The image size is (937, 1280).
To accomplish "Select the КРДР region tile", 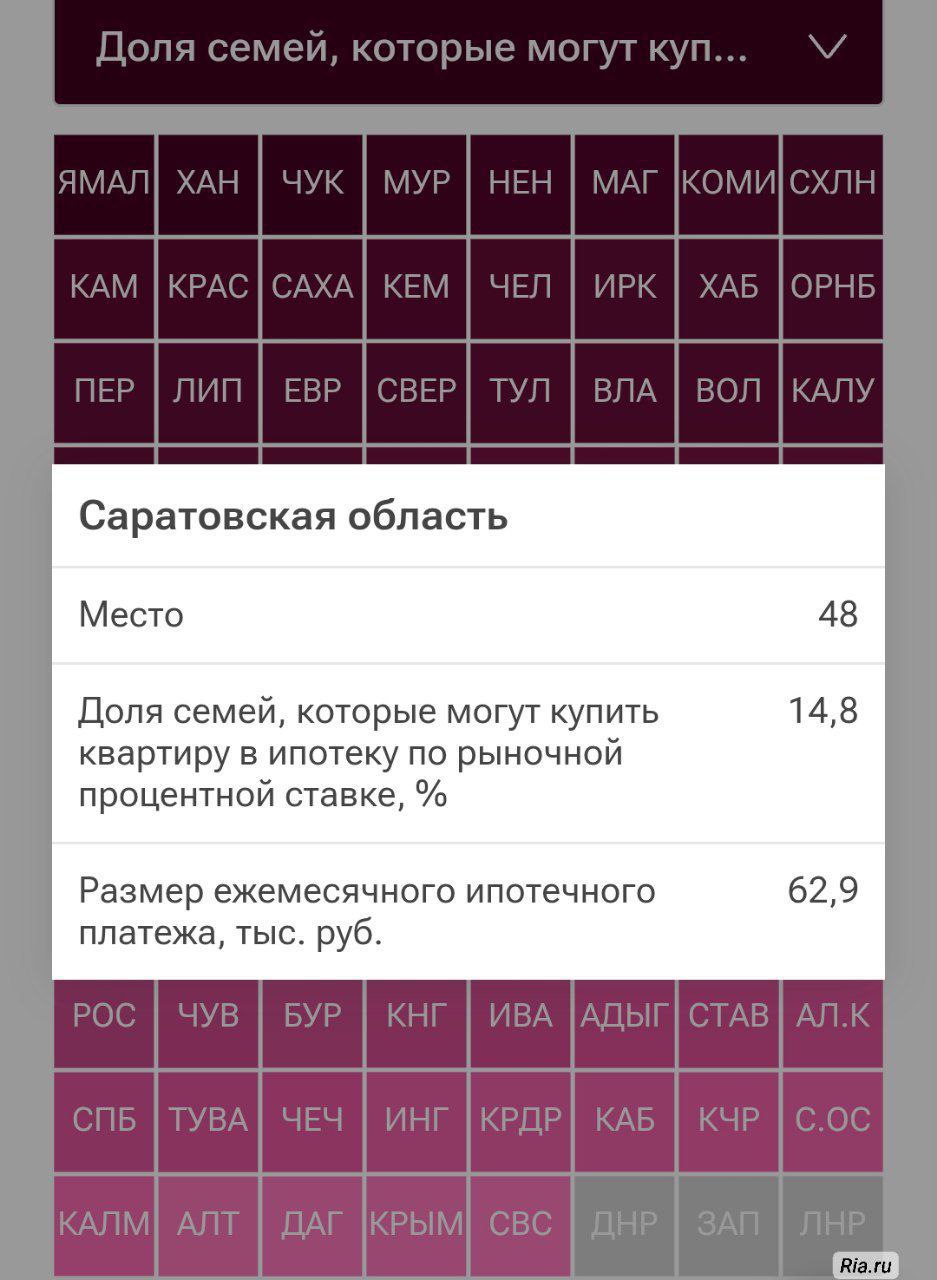I will click(x=520, y=1120).
